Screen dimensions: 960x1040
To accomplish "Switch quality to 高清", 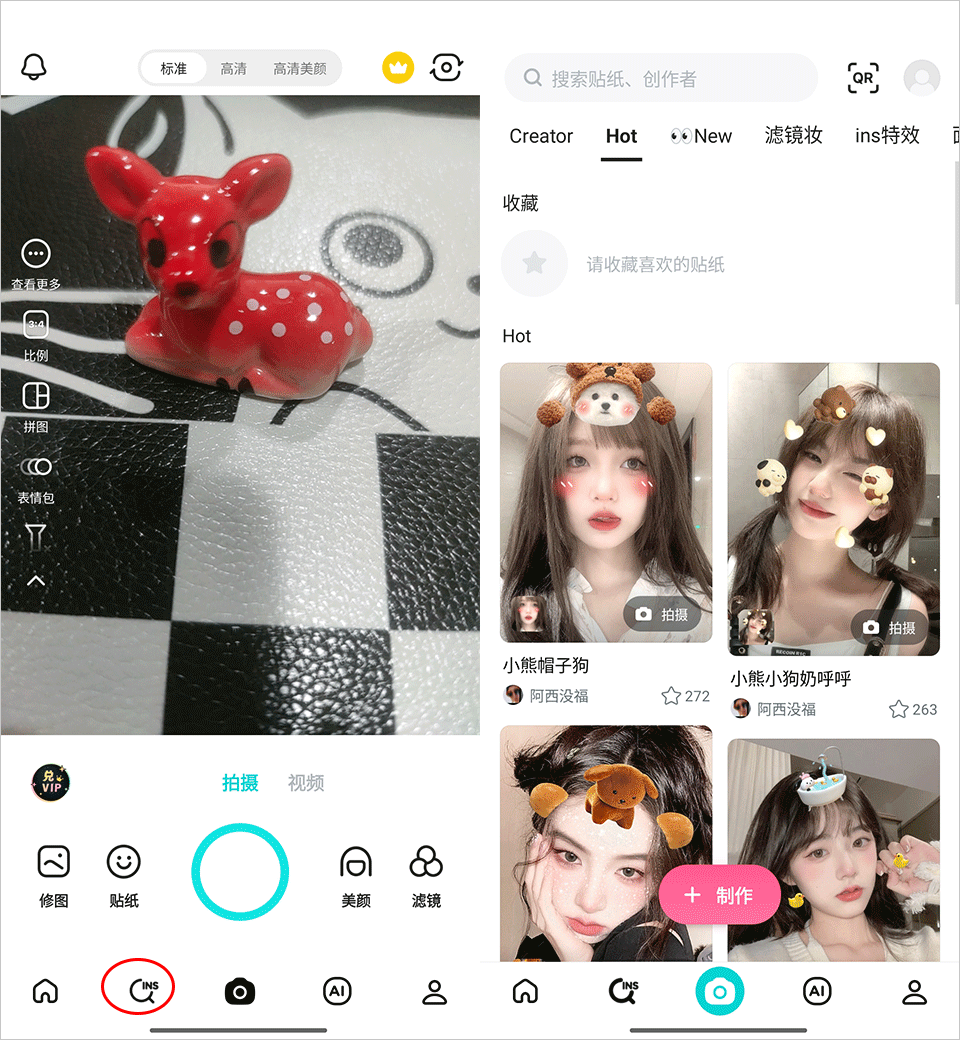I will click(x=233, y=69).
